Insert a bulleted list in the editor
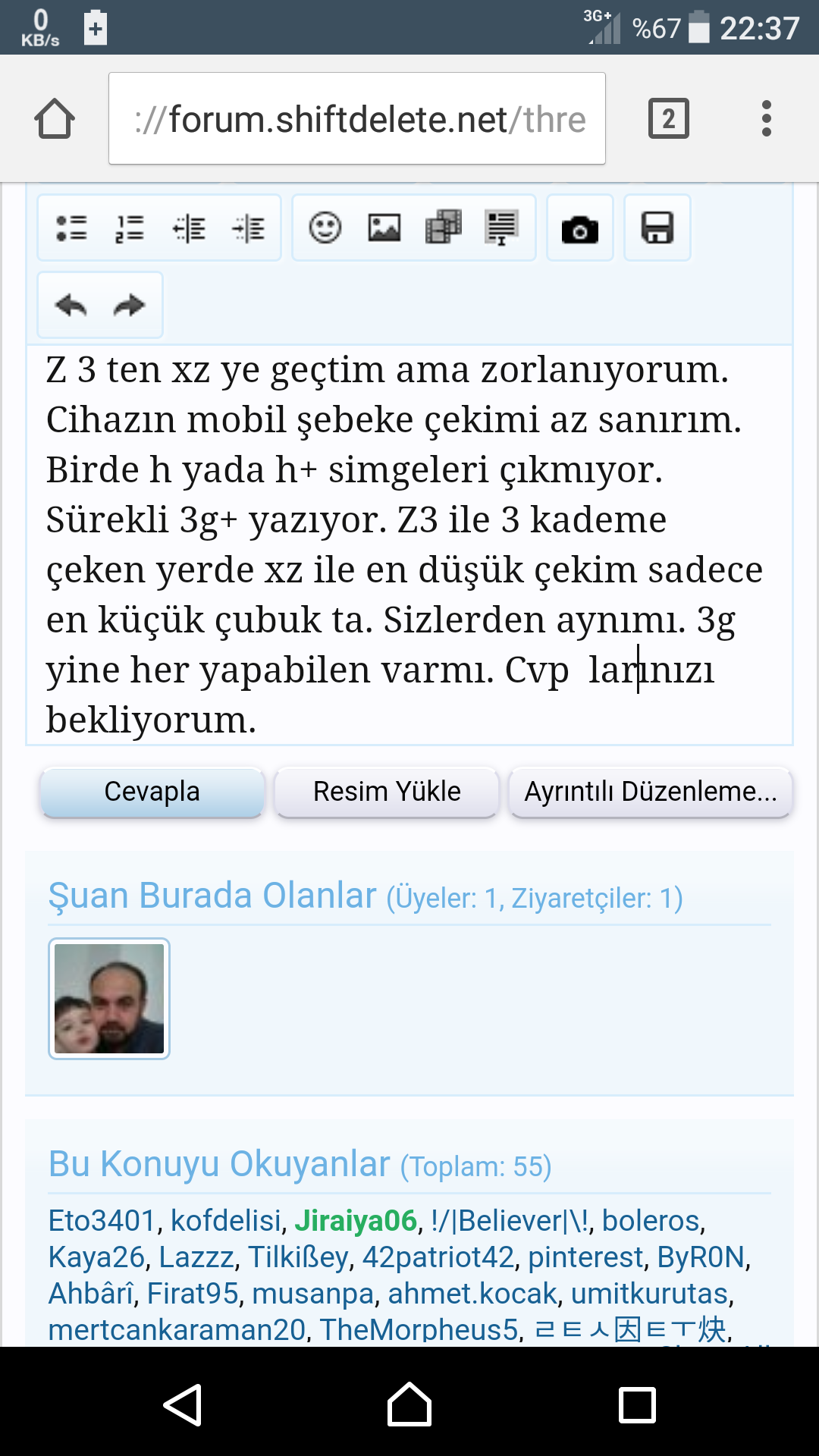 (71, 228)
